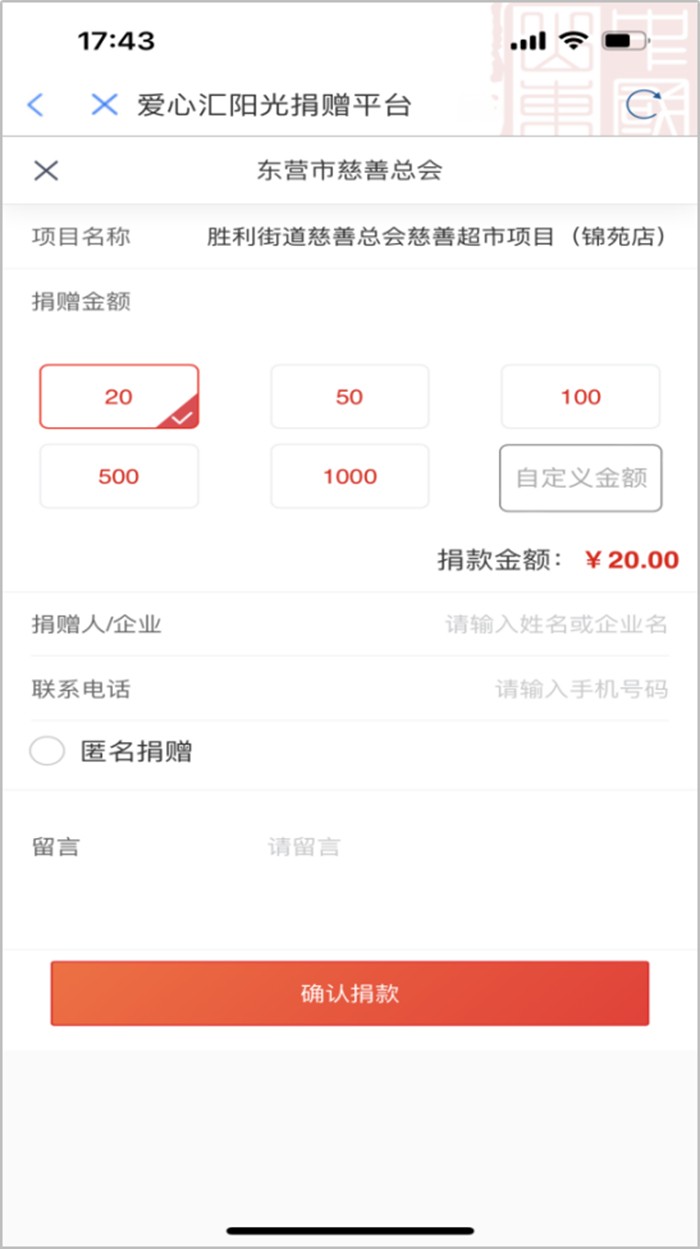Screen dimensions: 700x1249
Task: Confirm donation with 确认捐款
Action: tap(350, 993)
